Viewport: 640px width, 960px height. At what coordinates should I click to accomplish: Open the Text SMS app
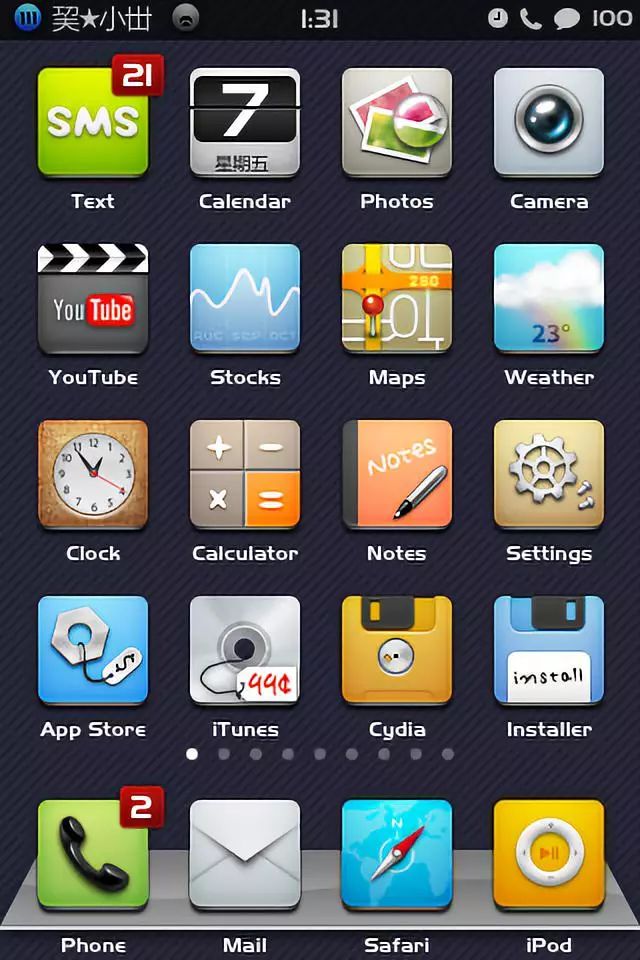tap(93, 123)
